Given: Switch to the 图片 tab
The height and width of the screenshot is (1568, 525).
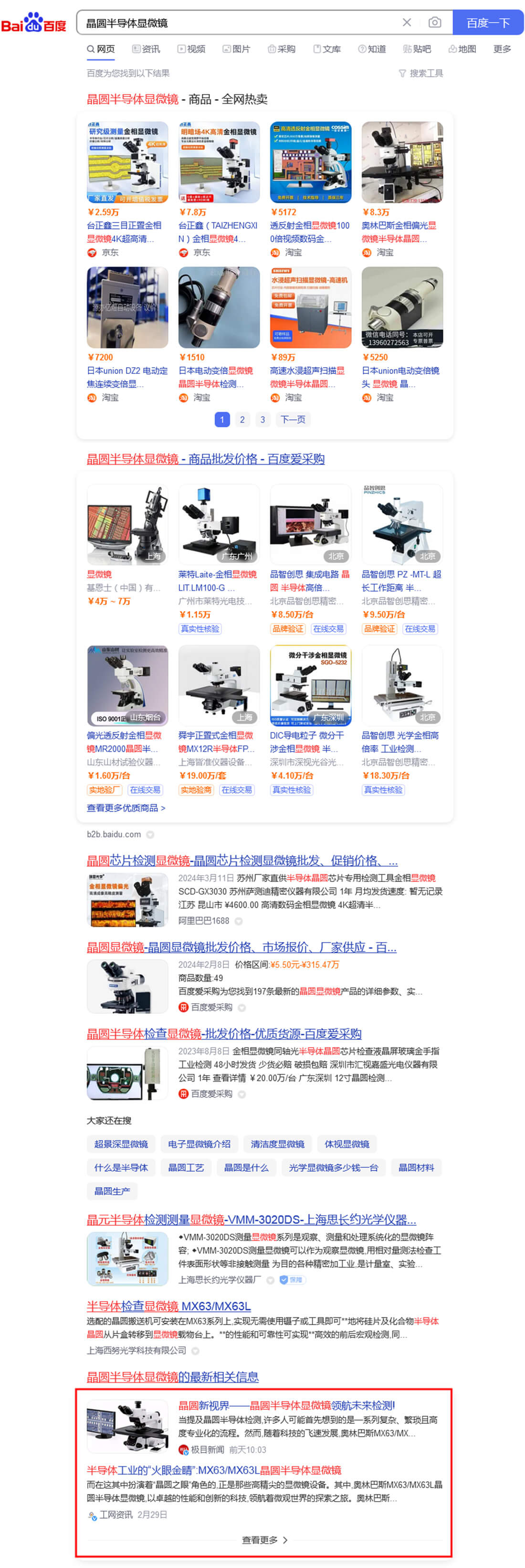Looking at the screenshot, I should click(x=237, y=49).
